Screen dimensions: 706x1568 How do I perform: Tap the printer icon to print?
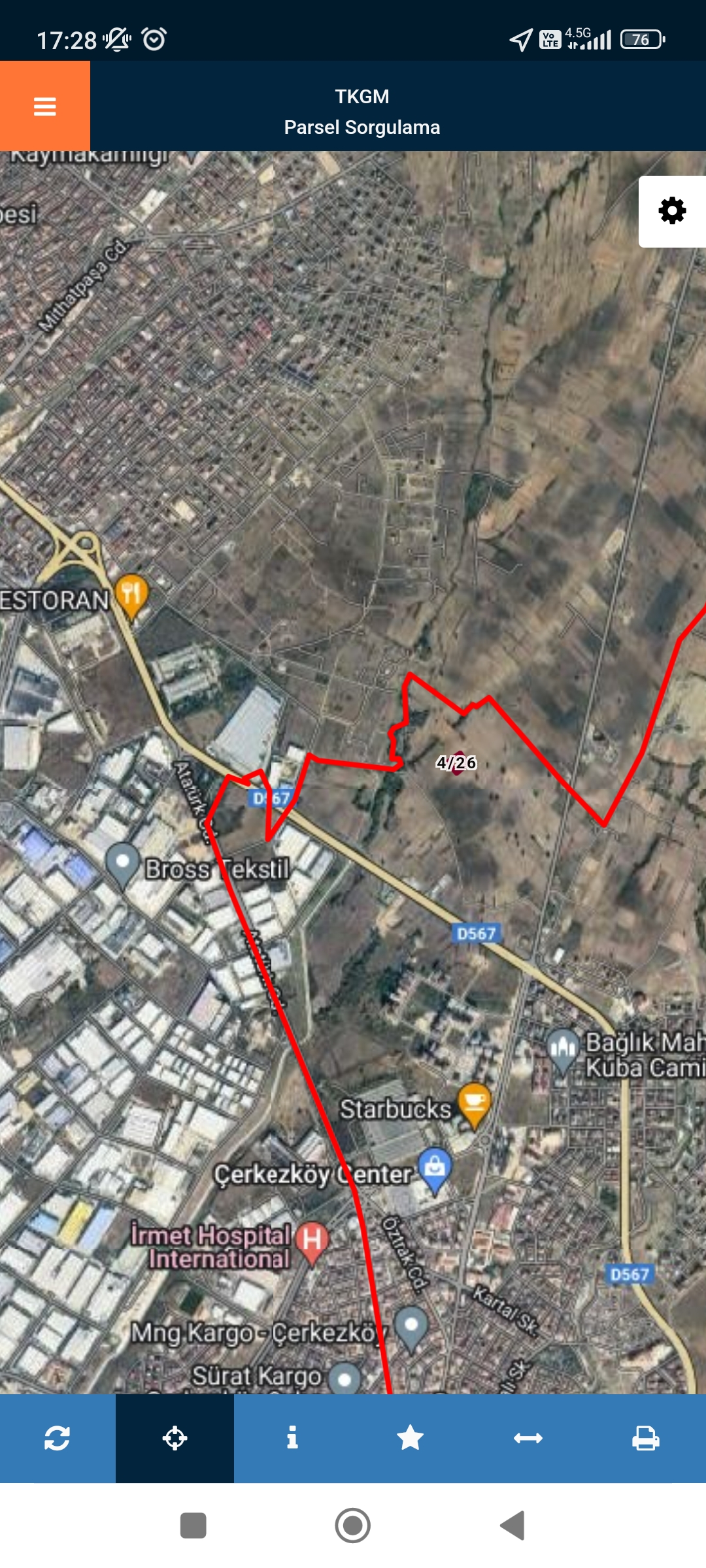click(x=646, y=1438)
